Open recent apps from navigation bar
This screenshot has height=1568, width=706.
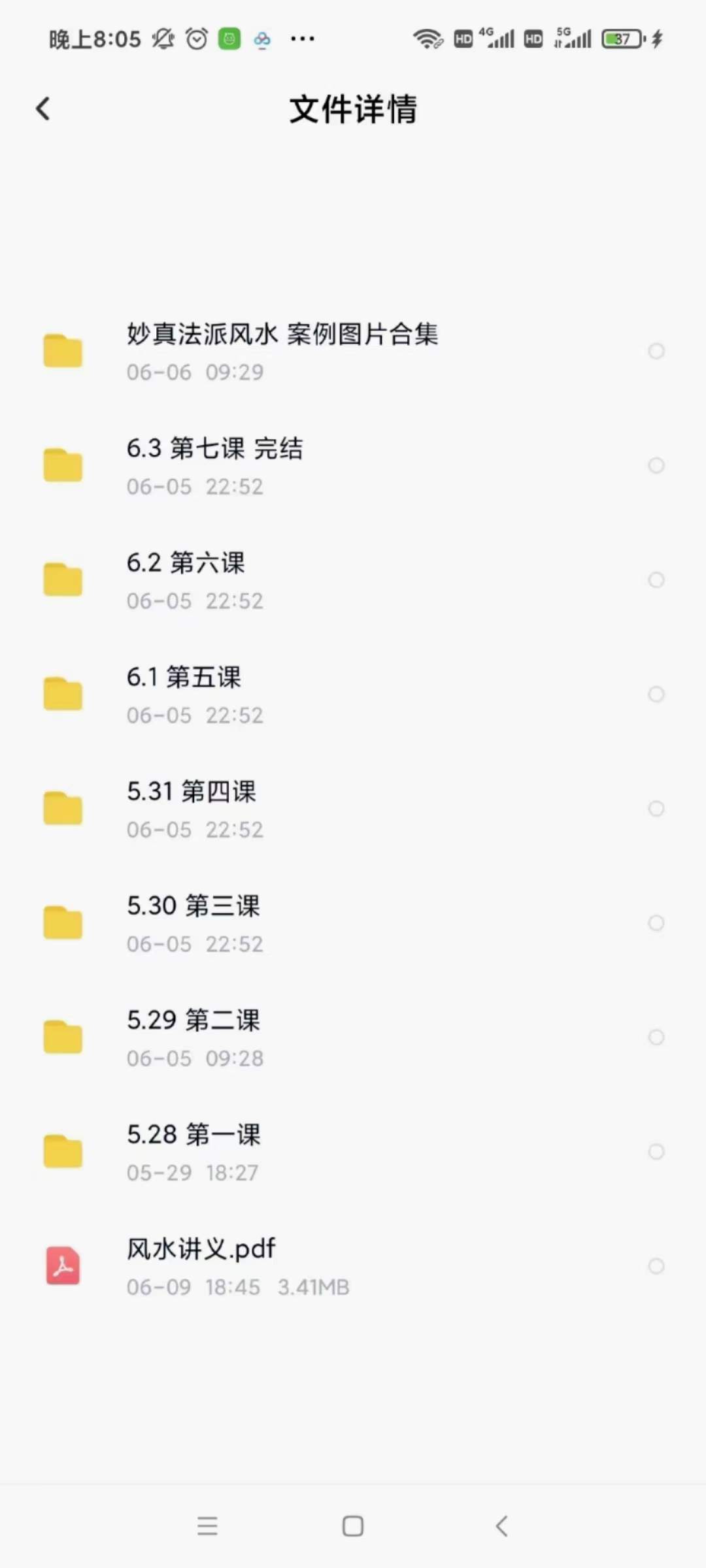(x=207, y=1526)
